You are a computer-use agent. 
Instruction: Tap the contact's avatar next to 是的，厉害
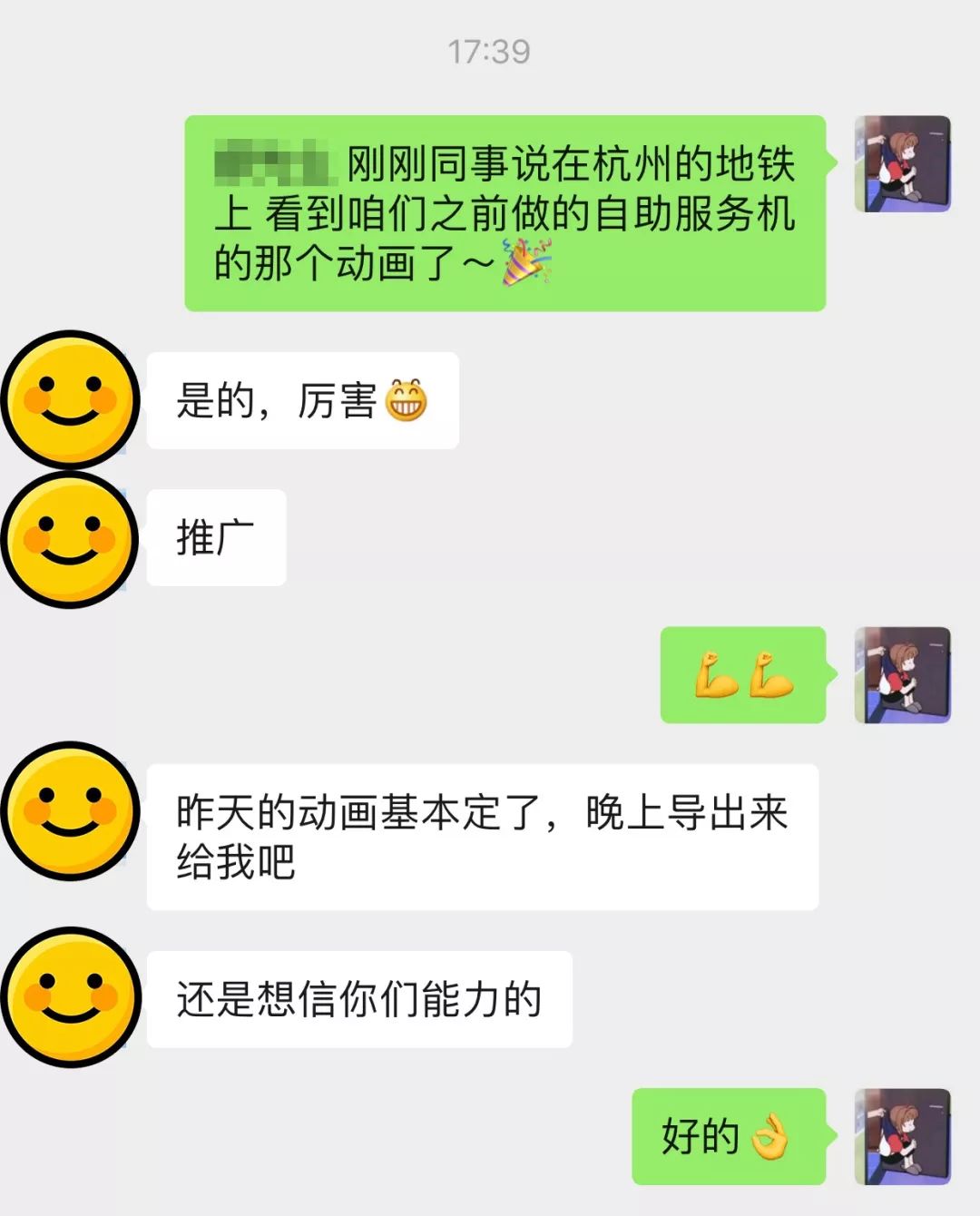70,399
